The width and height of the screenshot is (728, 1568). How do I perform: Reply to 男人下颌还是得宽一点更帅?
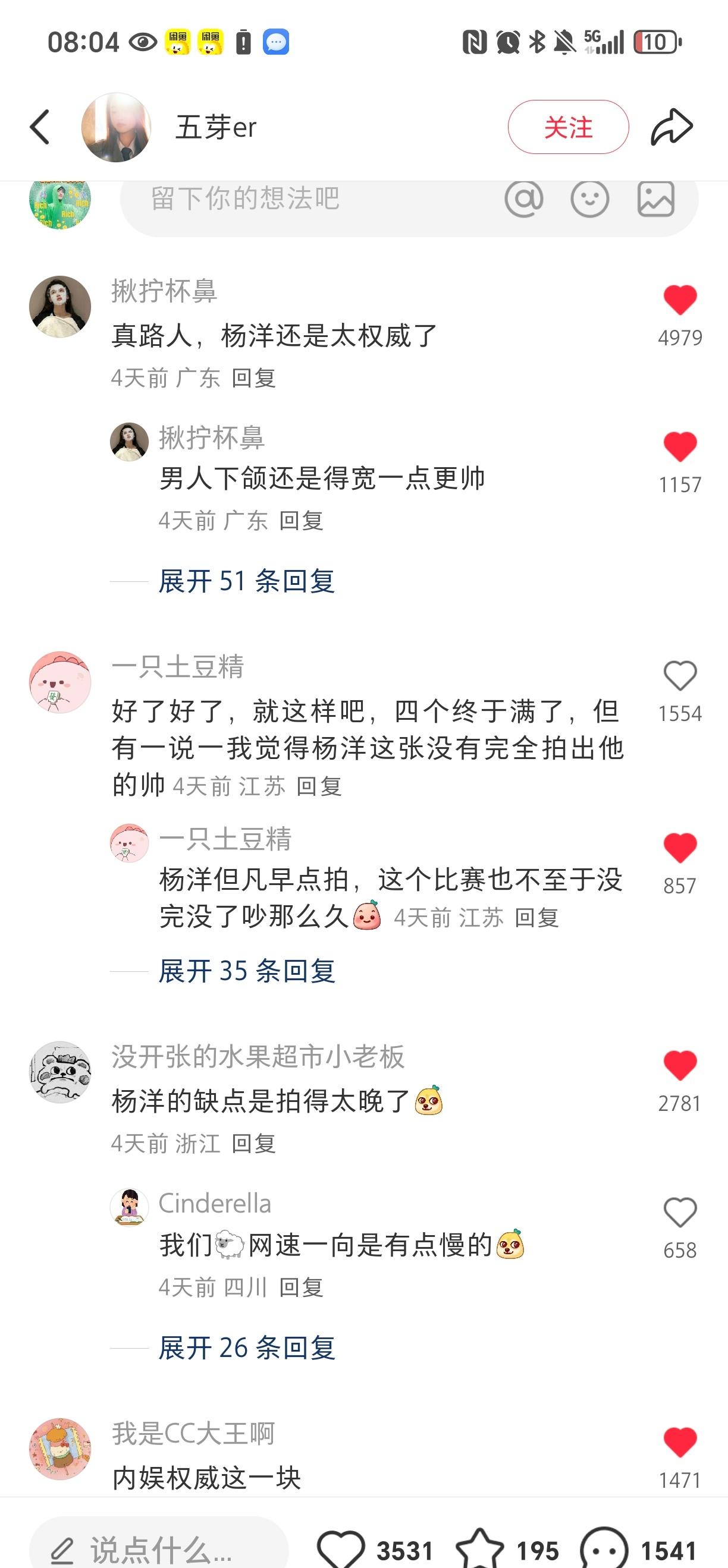click(301, 521)
